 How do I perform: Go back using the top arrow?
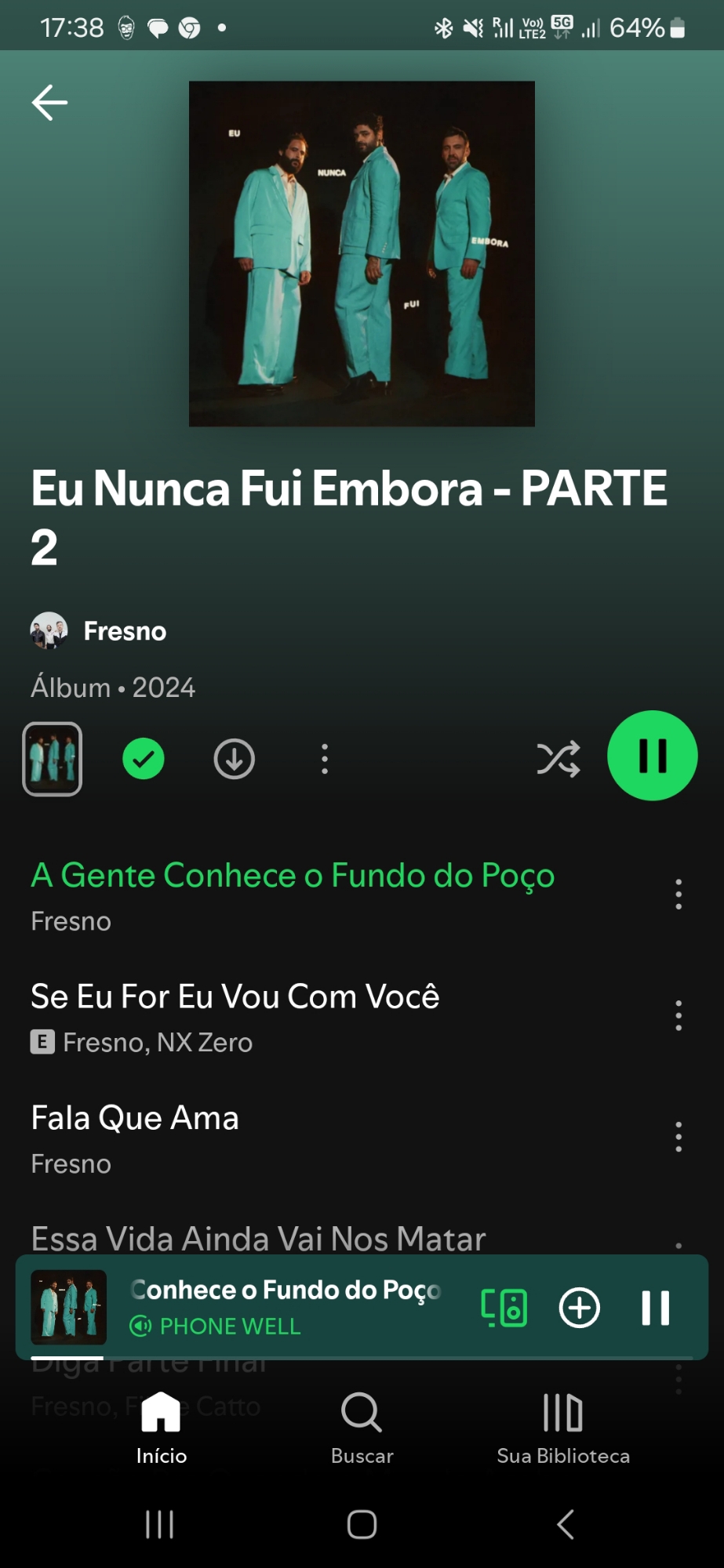[x=49, y=103]
